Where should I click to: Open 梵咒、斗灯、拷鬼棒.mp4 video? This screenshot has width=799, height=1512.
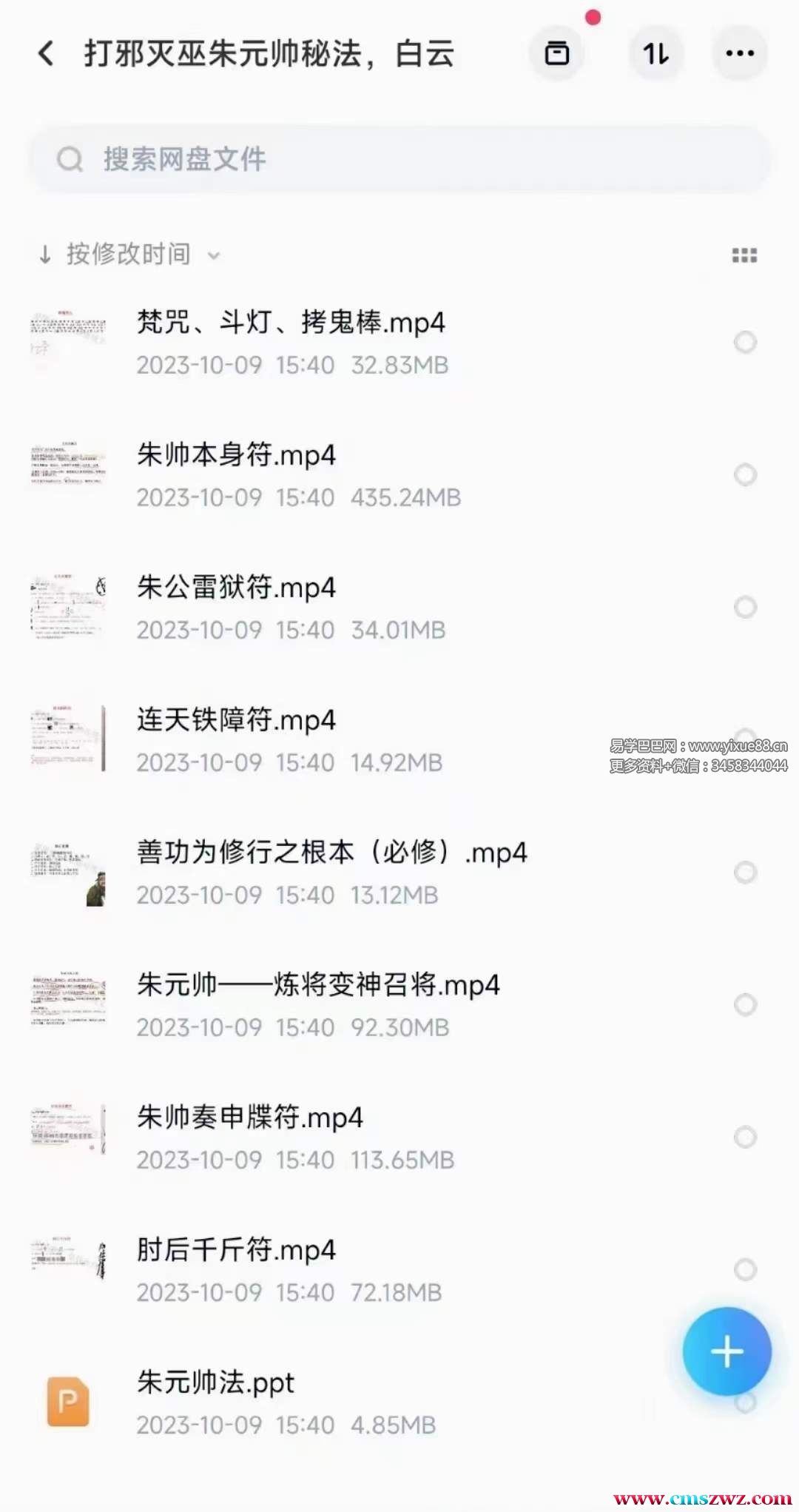pyautogui.click(x=291, y=323)
